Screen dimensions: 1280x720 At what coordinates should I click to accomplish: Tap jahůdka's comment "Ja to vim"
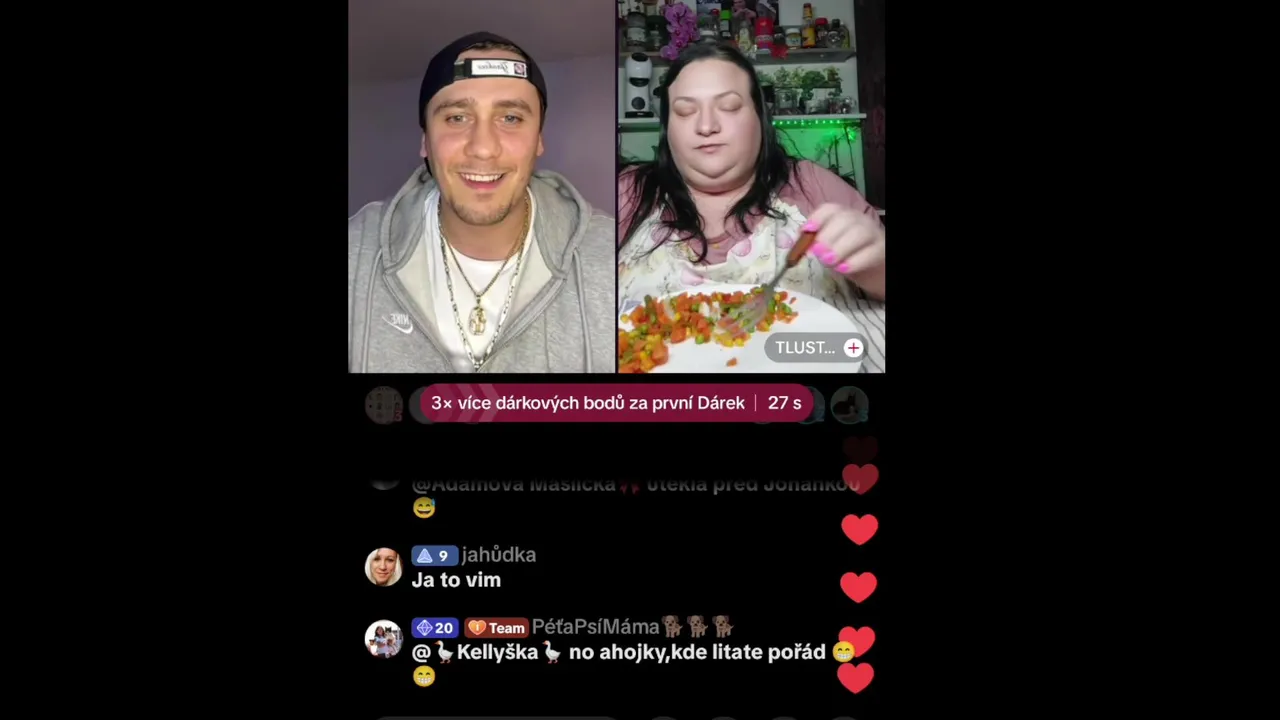click(456, 580)
